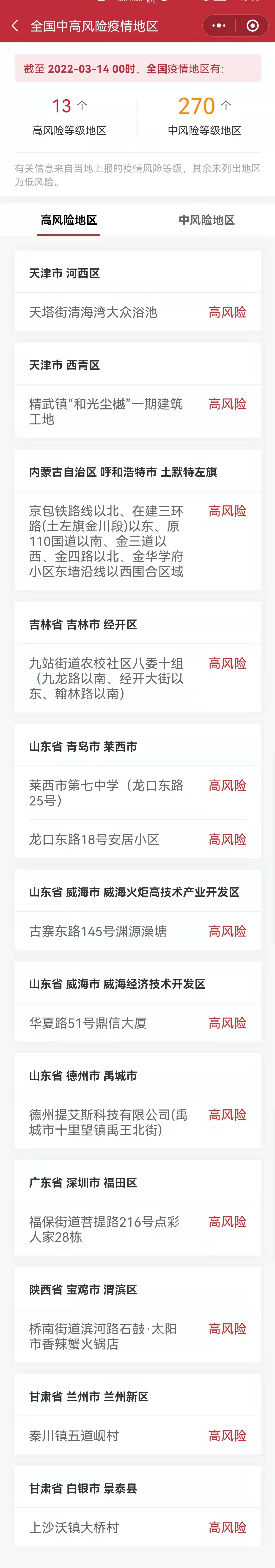This screenshot has width=275, height=1568.
Task: Close the mini program with the circle button
Action: (253, 25)
